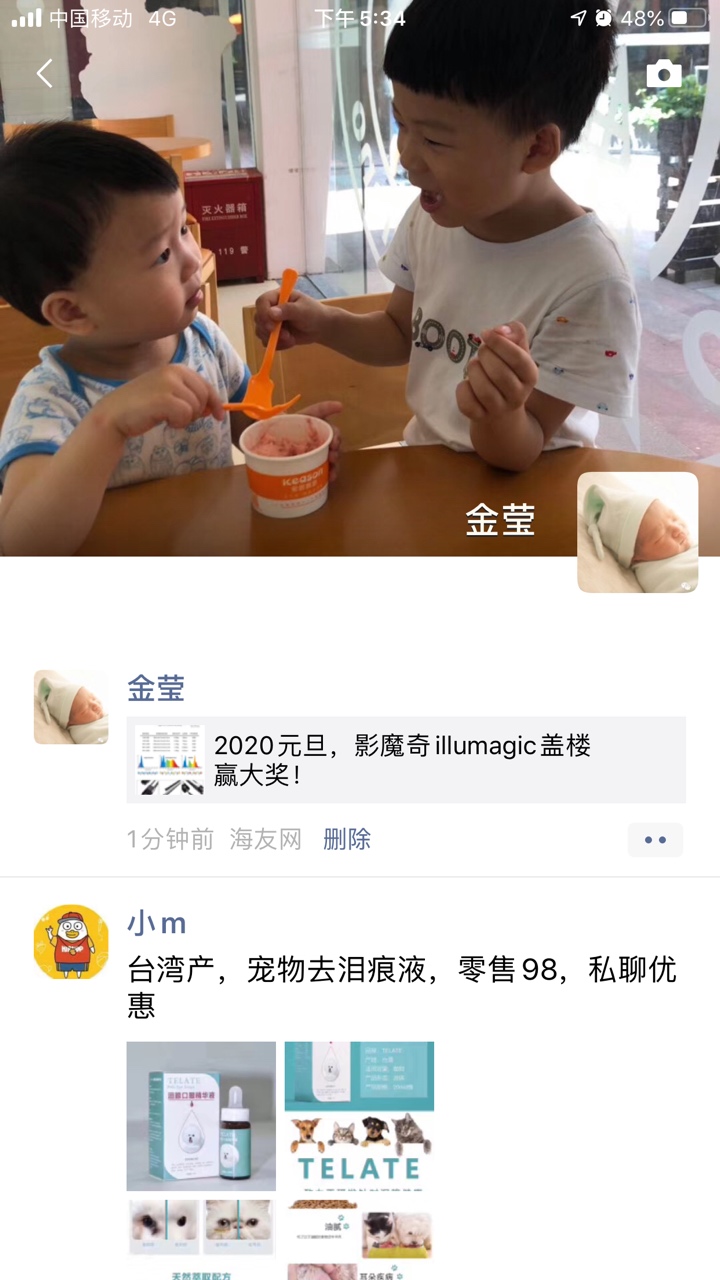Open 金莹's profile avatar on the cover

[x=637, y=532]
